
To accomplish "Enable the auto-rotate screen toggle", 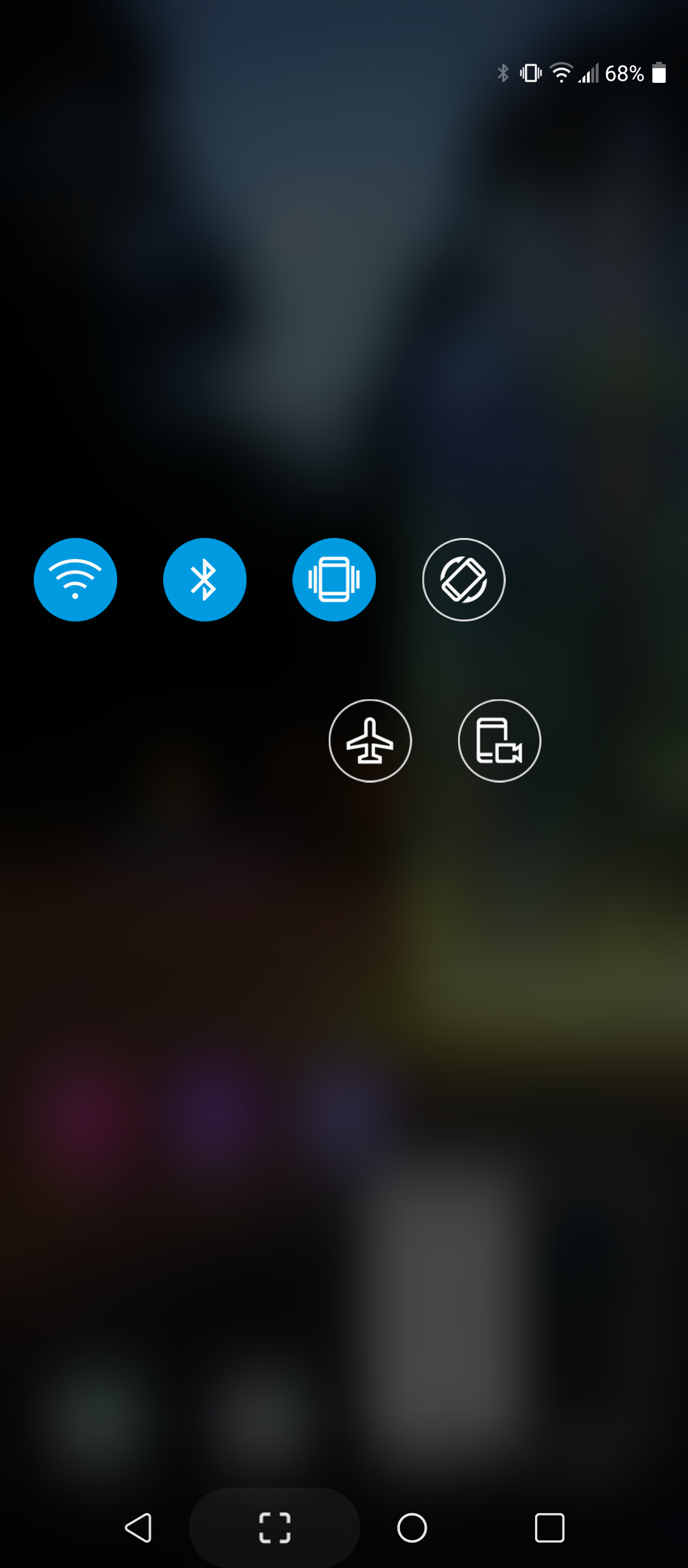I will 464,579.
